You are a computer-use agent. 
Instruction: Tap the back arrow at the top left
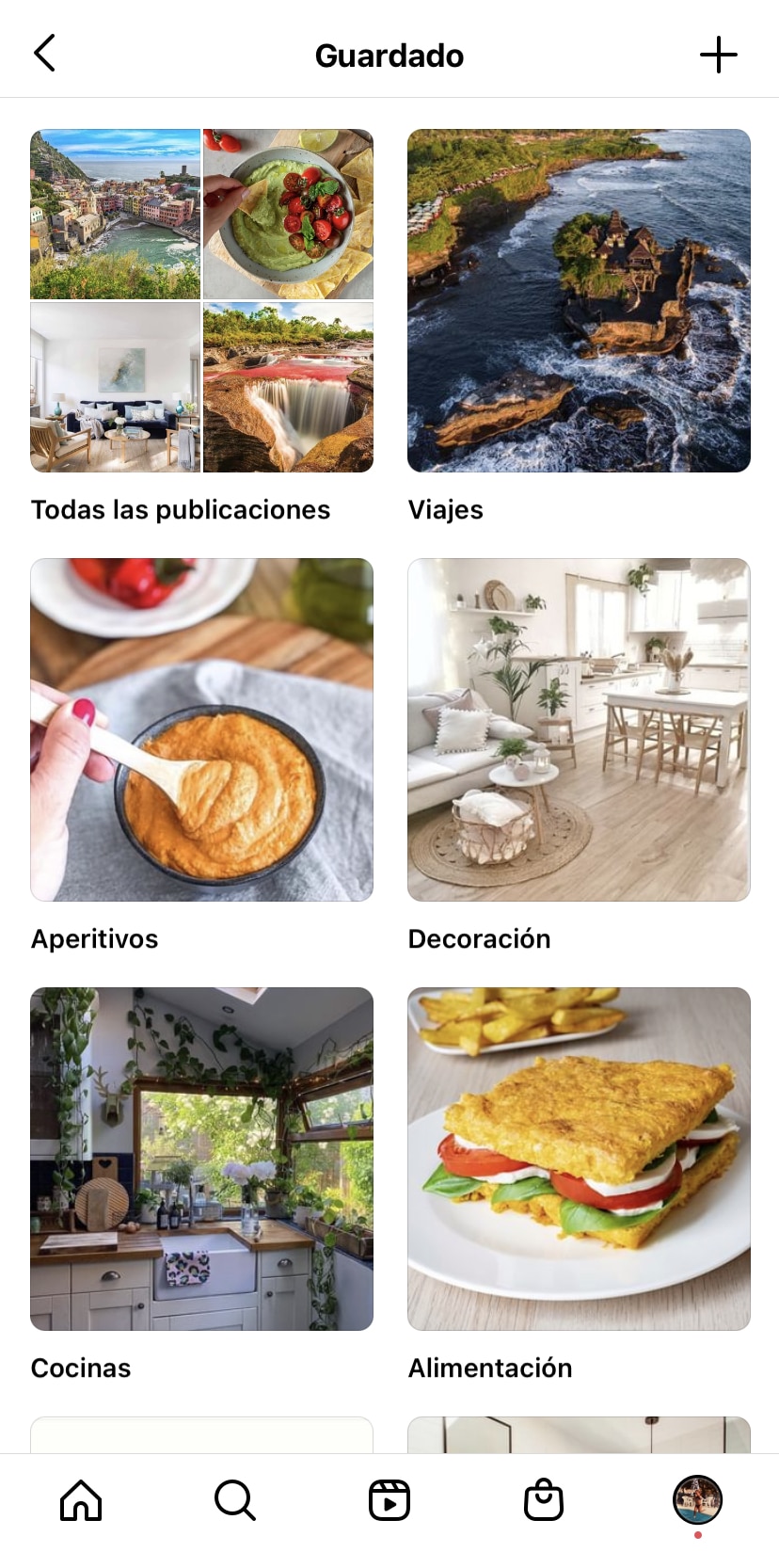click(x=44, y=54)
